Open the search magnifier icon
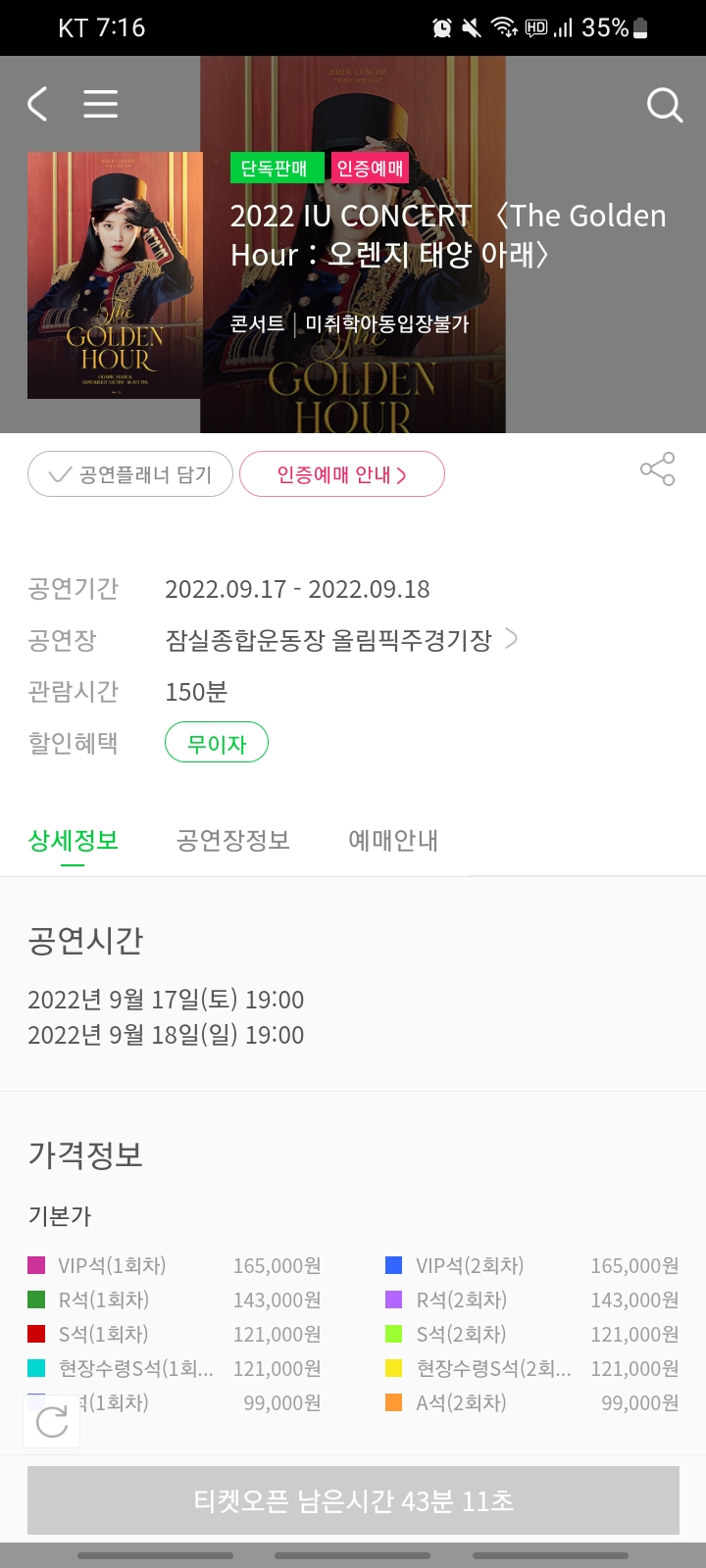The width and height of the screenshot is (706, 1568). coord(665,105)
